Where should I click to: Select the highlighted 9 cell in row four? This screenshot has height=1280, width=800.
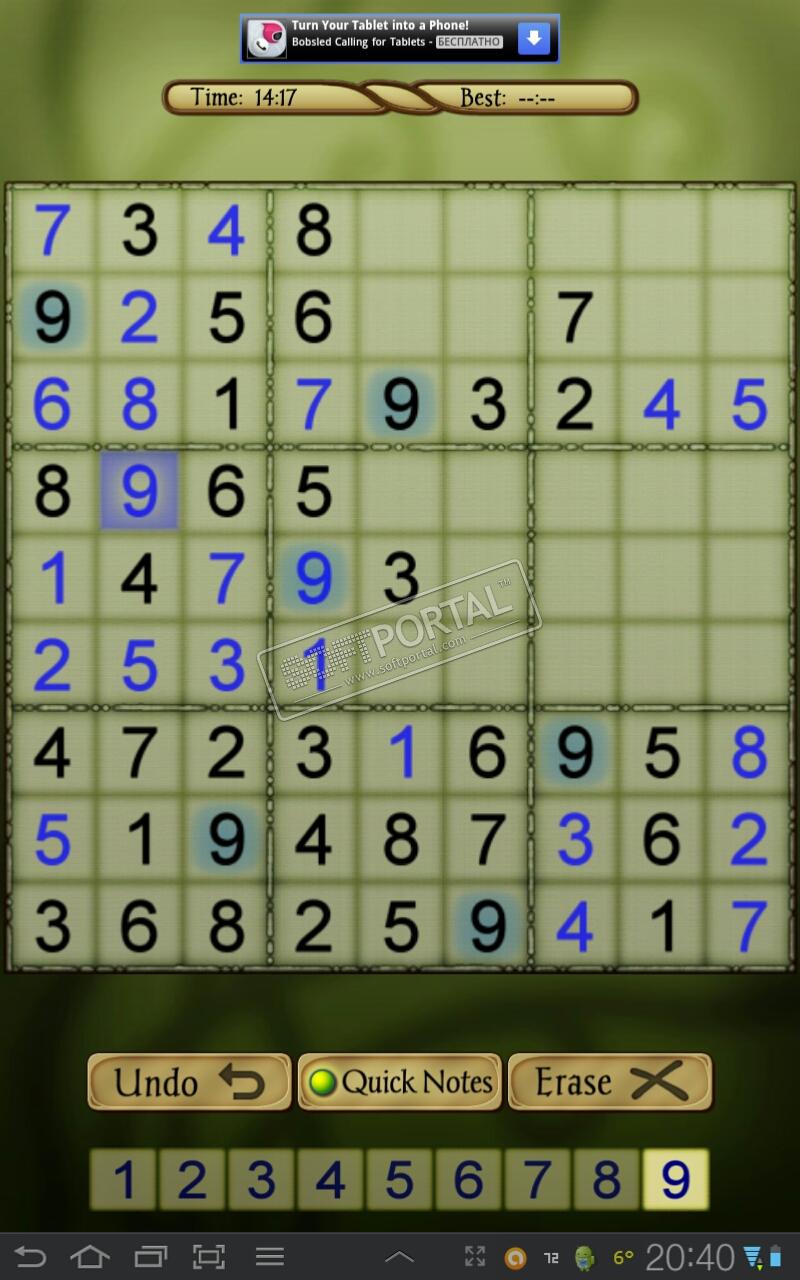pos(139,490)
